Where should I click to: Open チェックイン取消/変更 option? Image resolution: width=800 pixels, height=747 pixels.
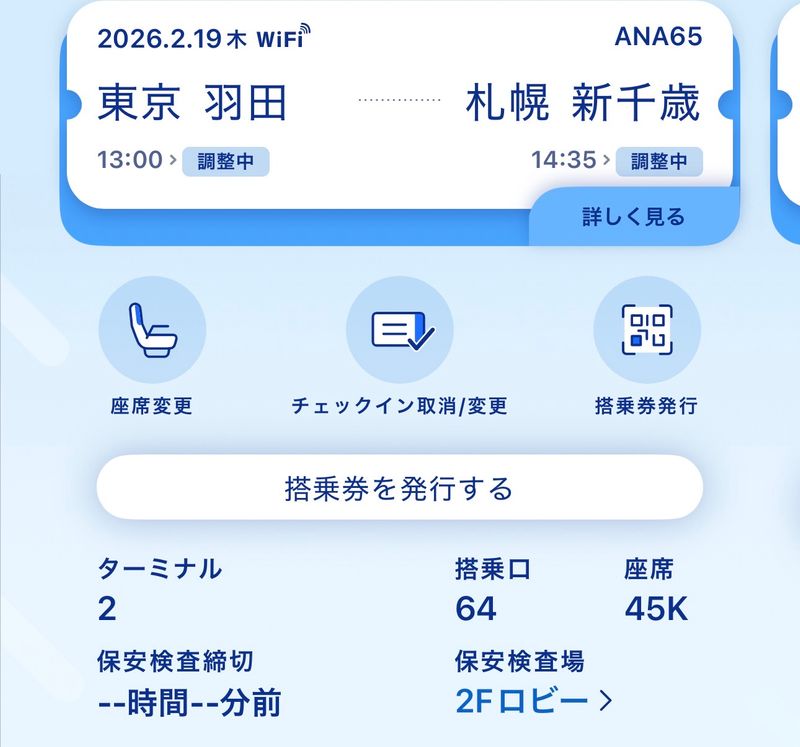[399, 330]
